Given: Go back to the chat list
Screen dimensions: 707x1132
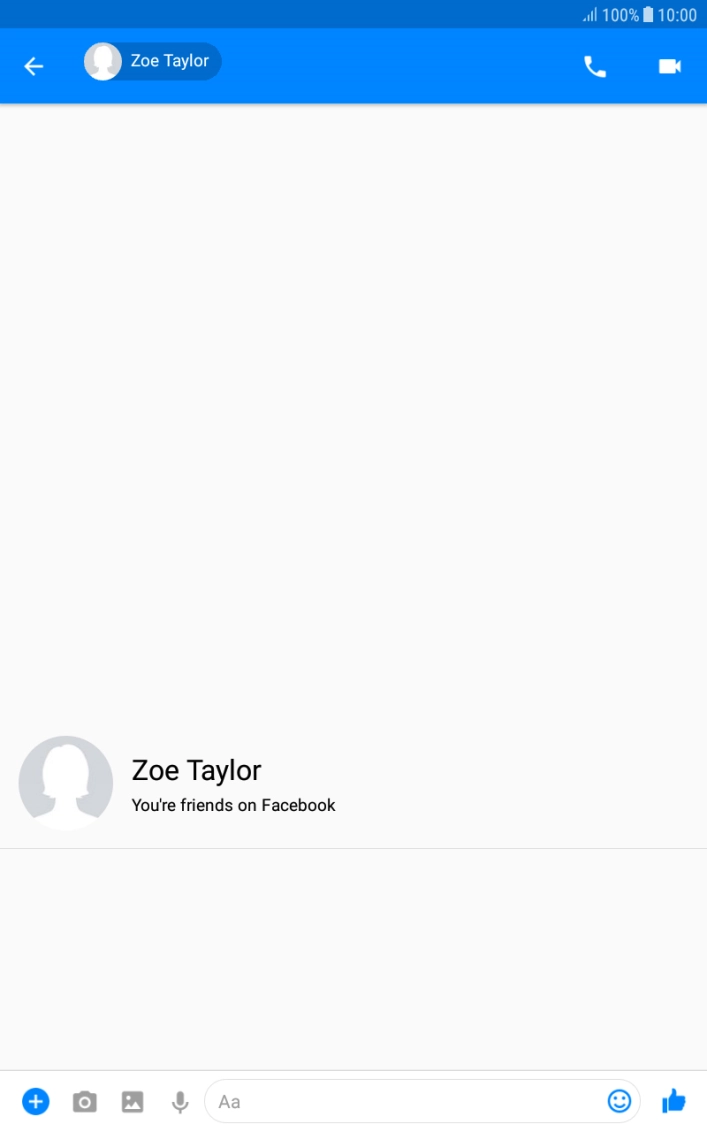Looking at the screenshot, I should pos(34,66).
